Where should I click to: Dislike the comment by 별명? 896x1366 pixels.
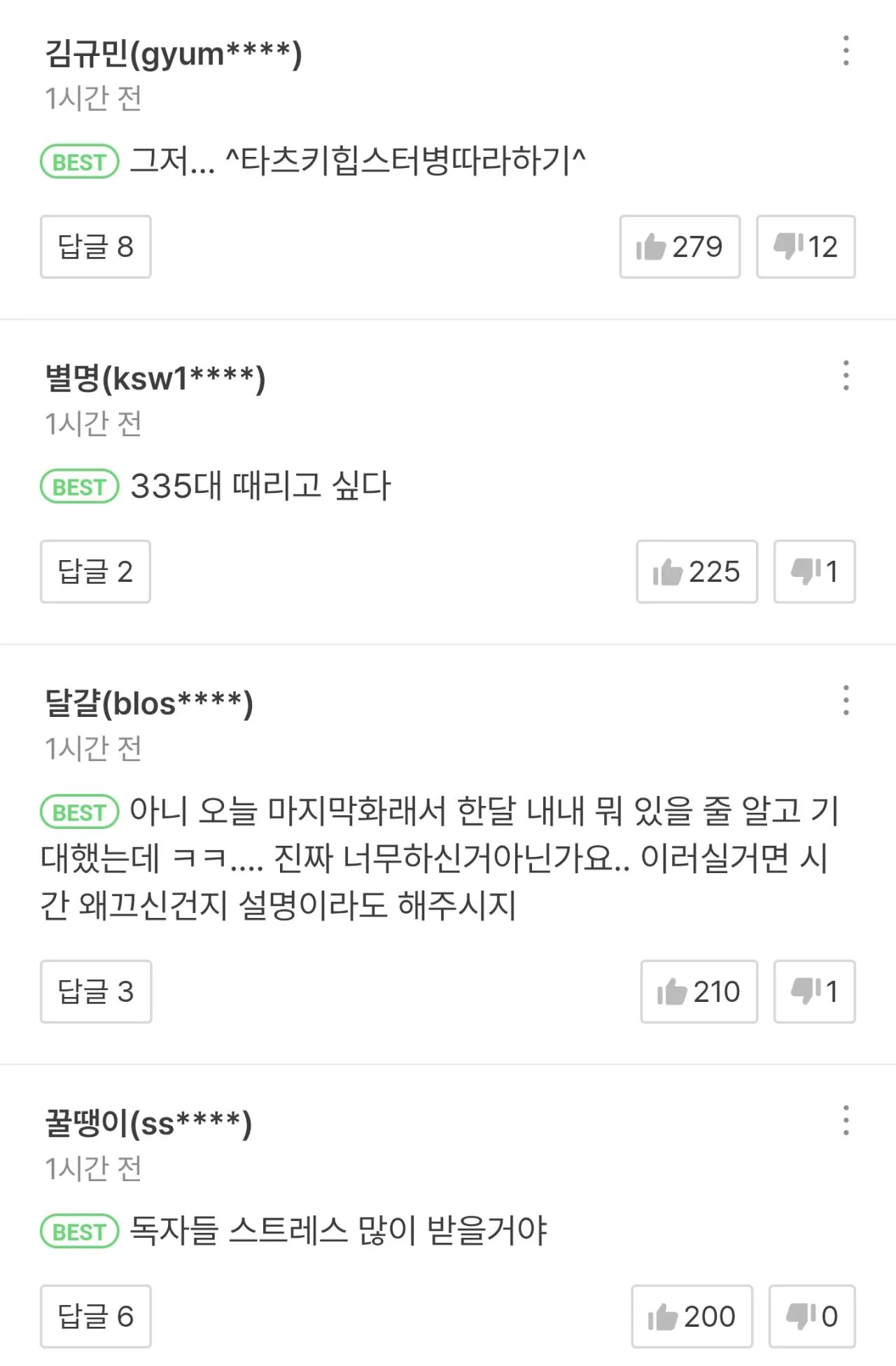coord(814,571)
